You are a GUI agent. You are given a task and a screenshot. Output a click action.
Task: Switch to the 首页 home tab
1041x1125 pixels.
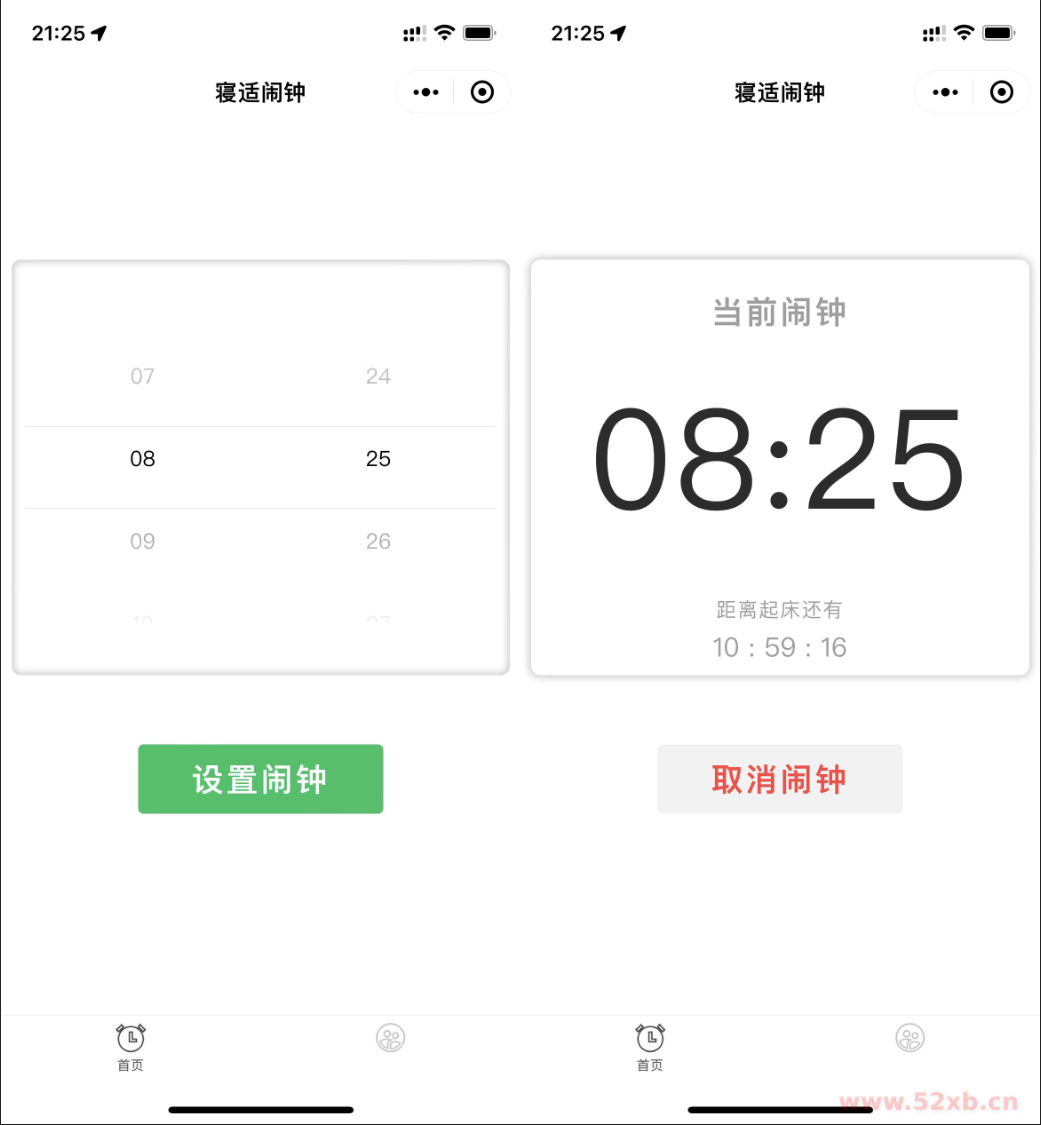[130, 1045]
